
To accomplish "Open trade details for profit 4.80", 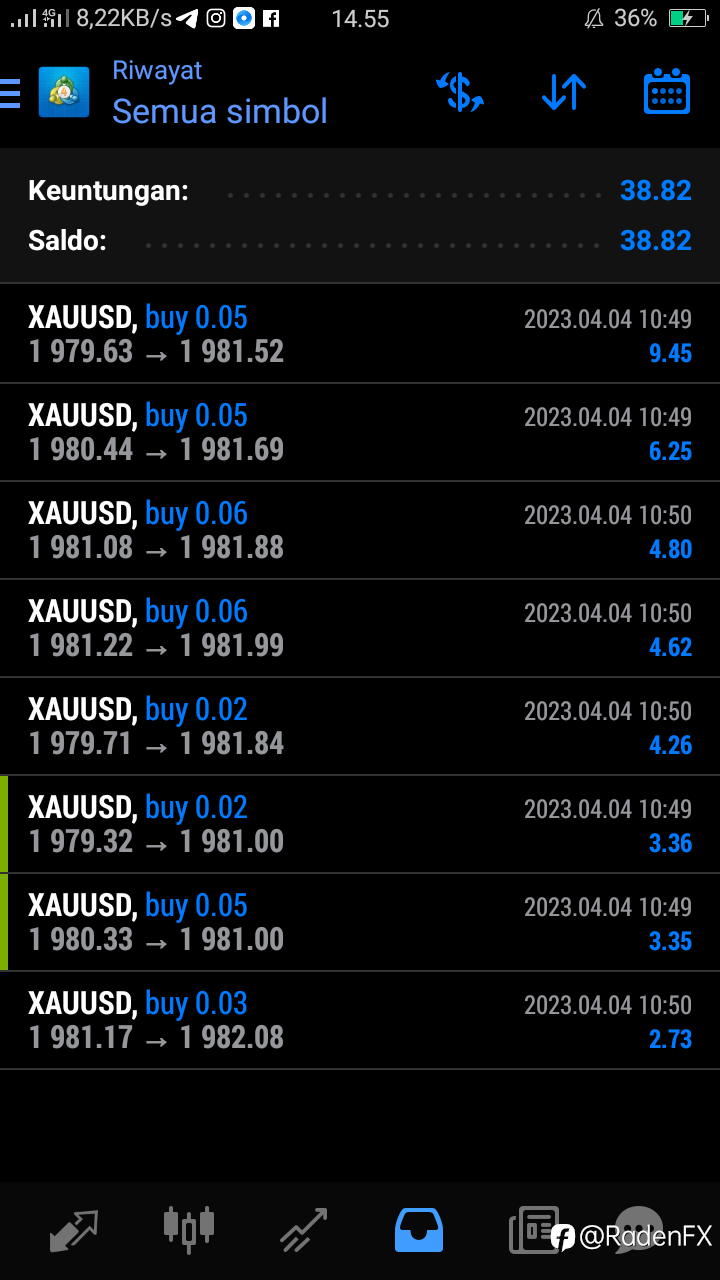I will pyautogui.click(x=360, y=530).
